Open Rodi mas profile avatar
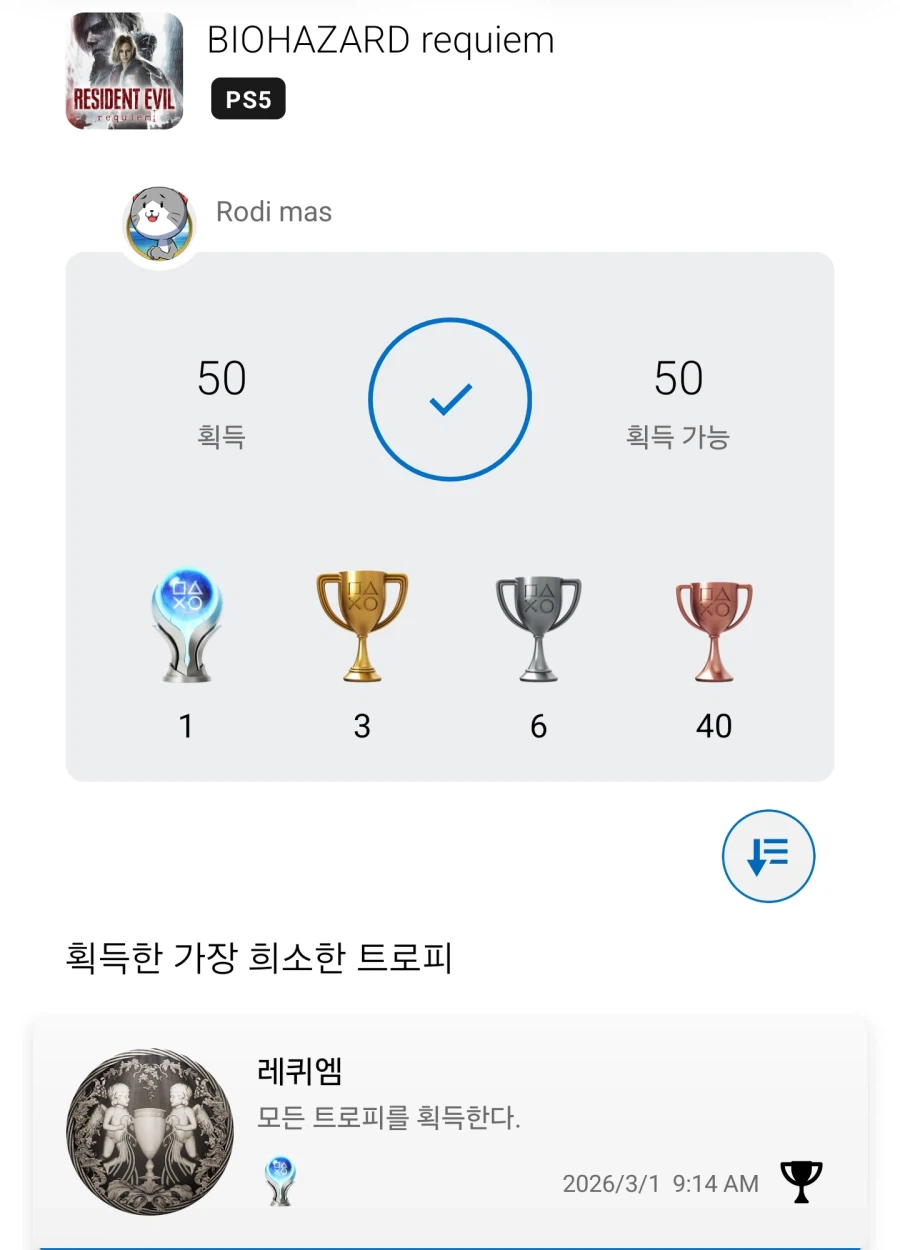900x1250 pixels. [160, 224]
